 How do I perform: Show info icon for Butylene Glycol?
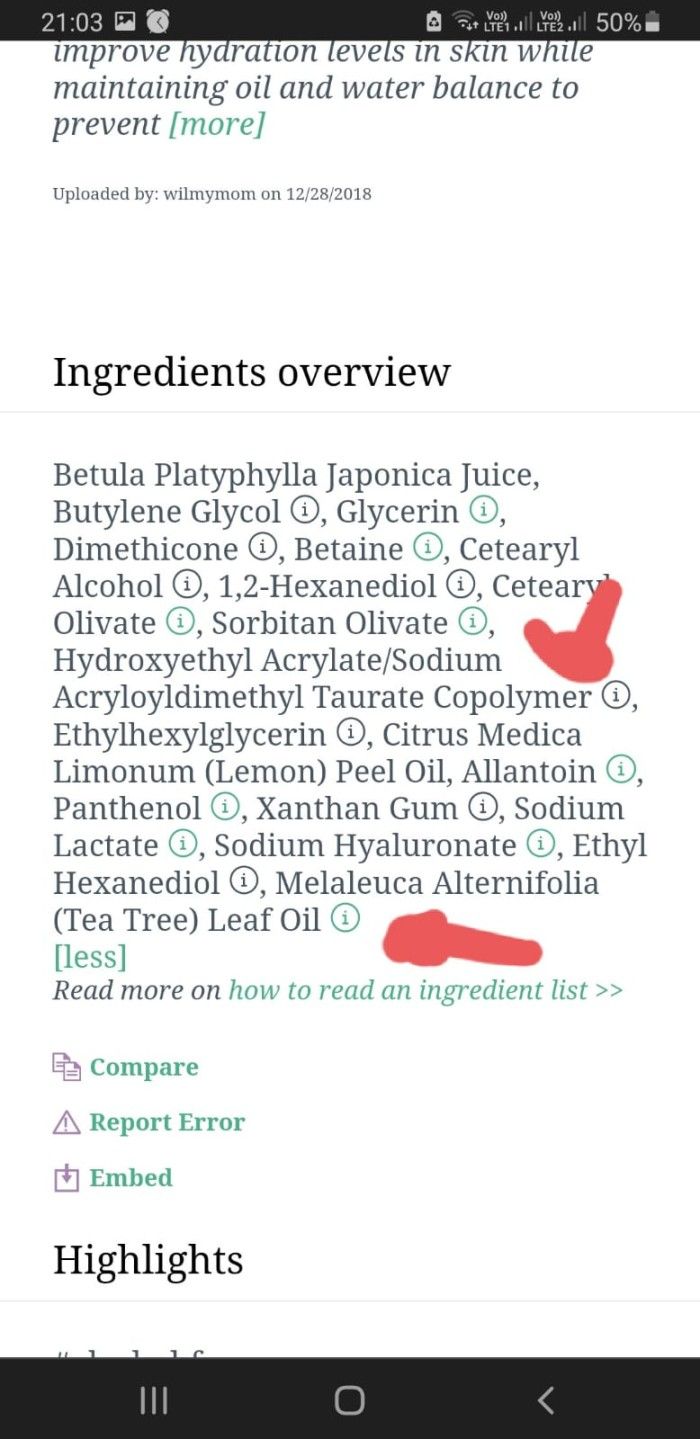pos(303,511)
